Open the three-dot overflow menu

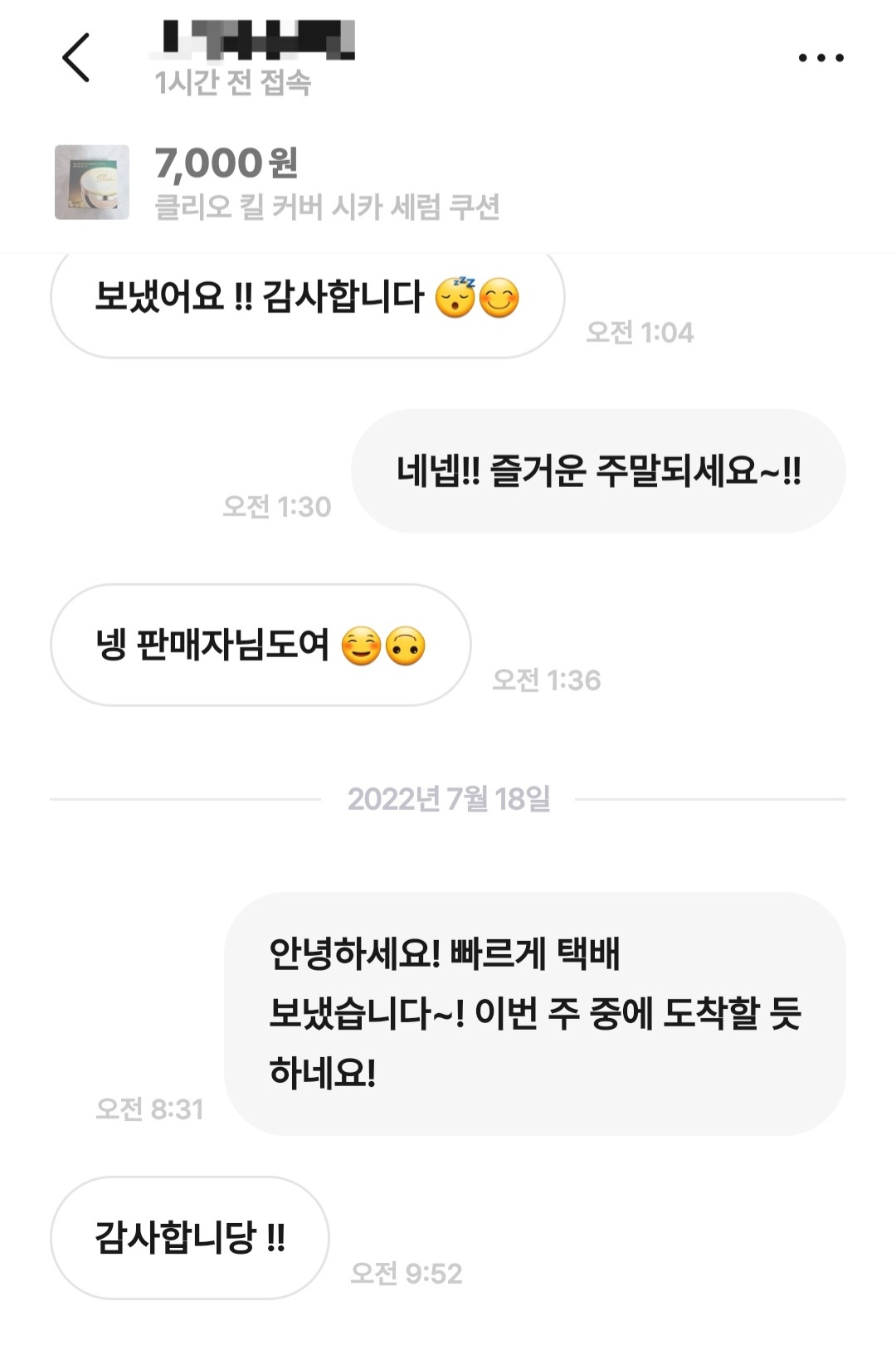click(x=821, y=57)
